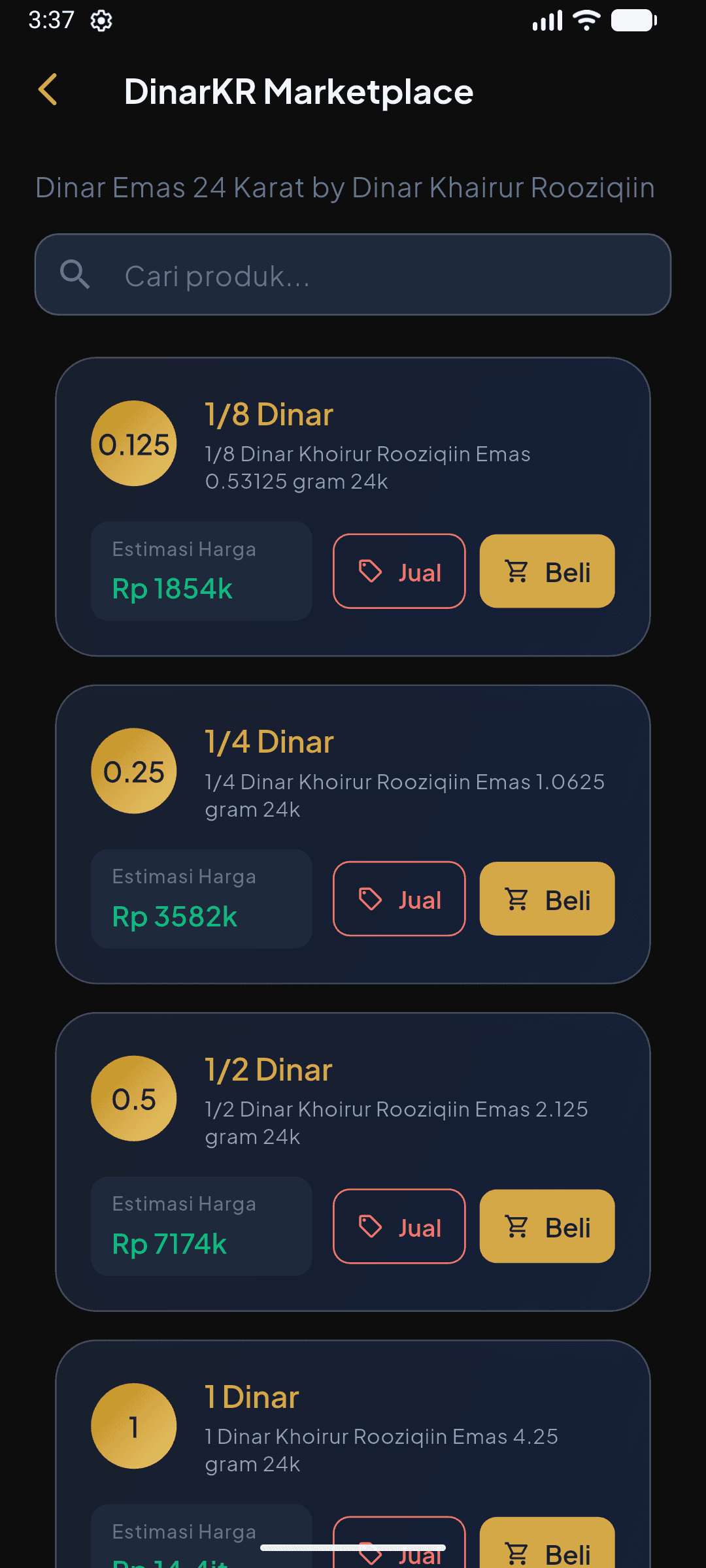
Task: Select Jual for the 1/2 Dinar
Action: [399, 1227]
